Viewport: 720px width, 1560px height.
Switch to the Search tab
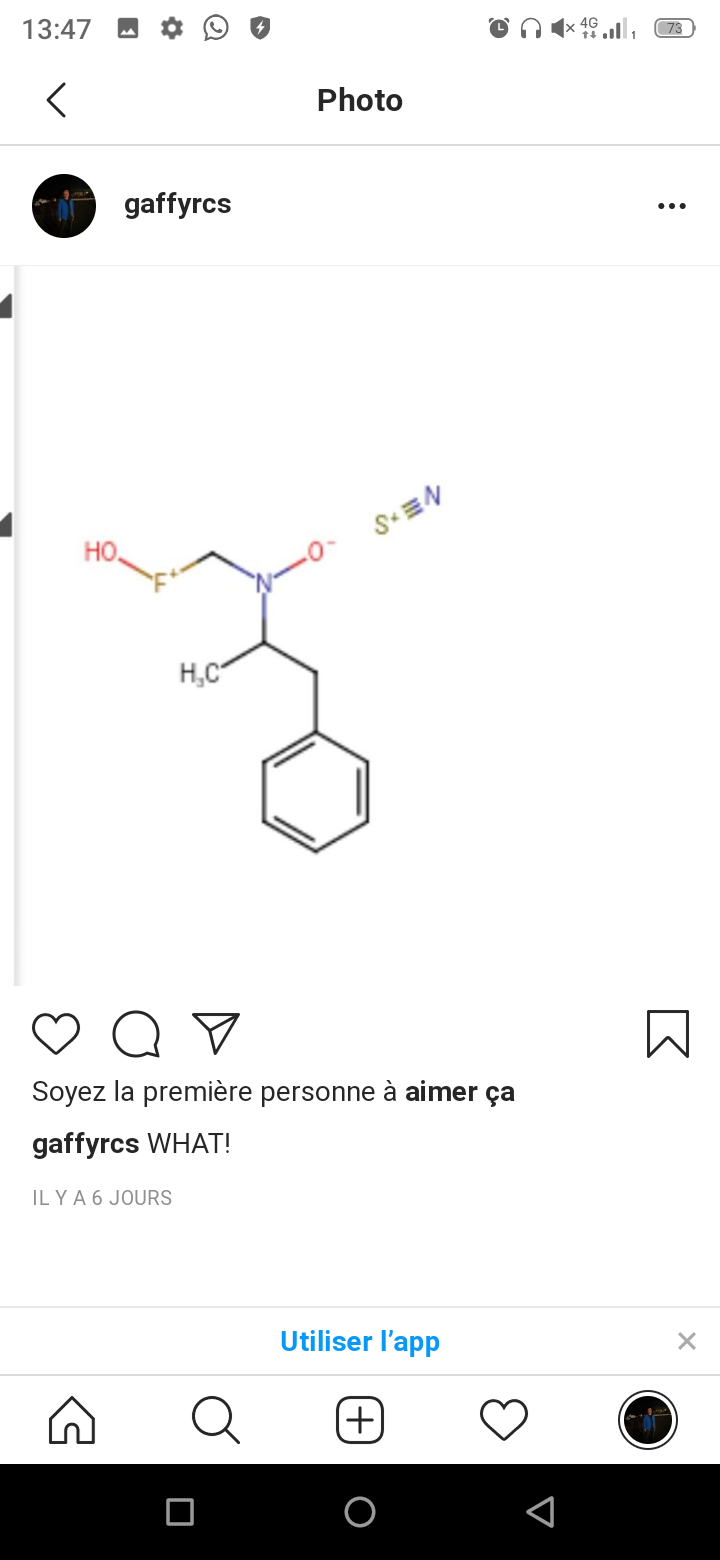(215, 1420)
